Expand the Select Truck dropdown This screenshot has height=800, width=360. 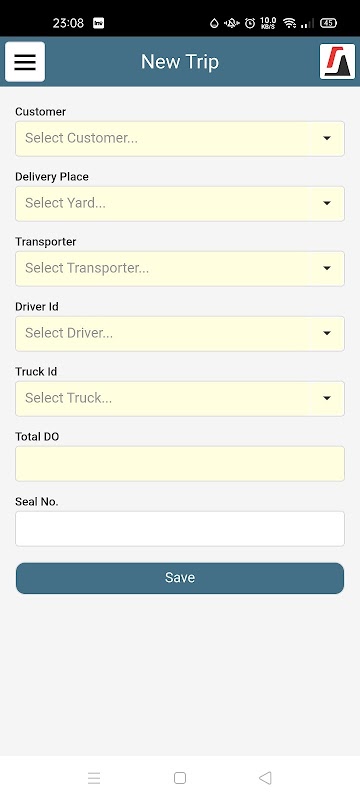coord(180,398)
